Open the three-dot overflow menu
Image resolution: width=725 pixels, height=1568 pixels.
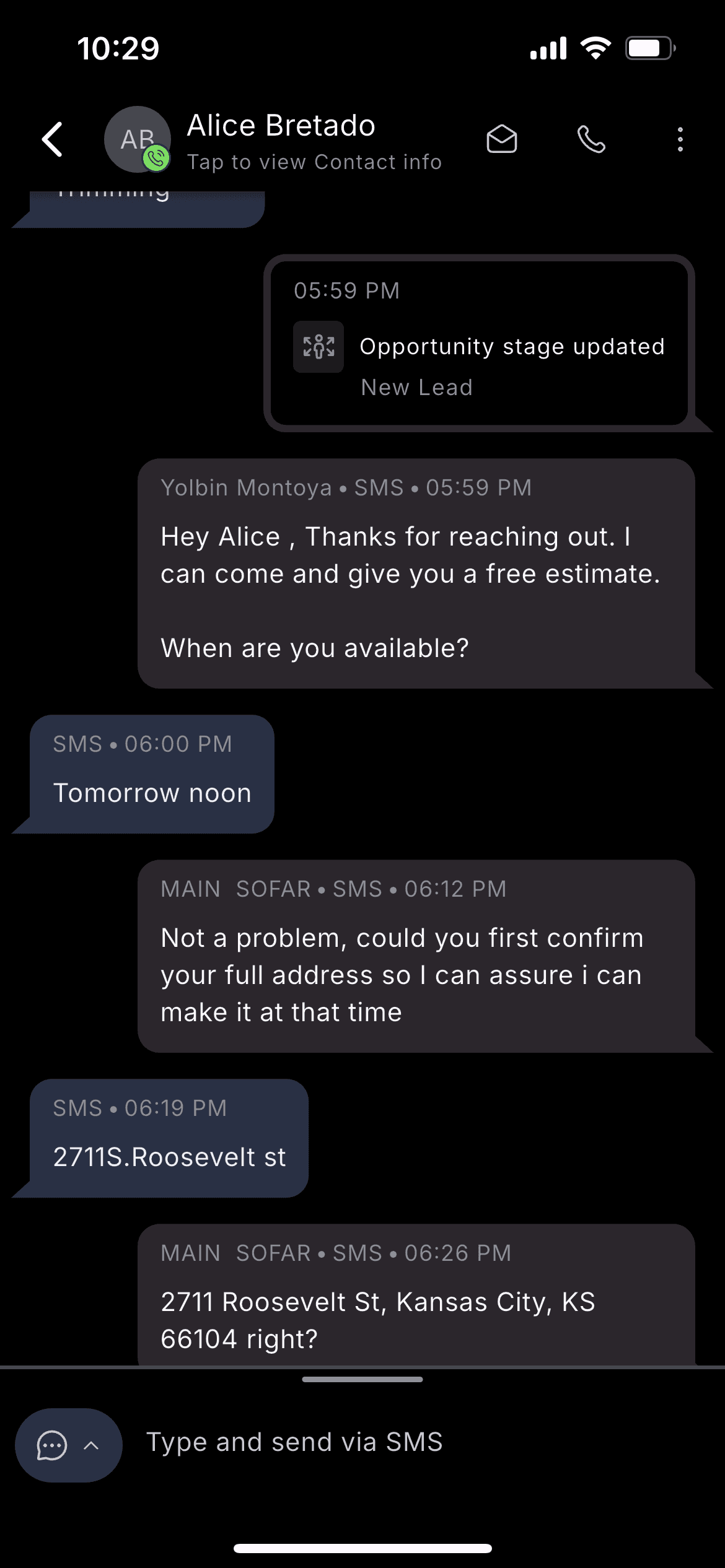680,139
